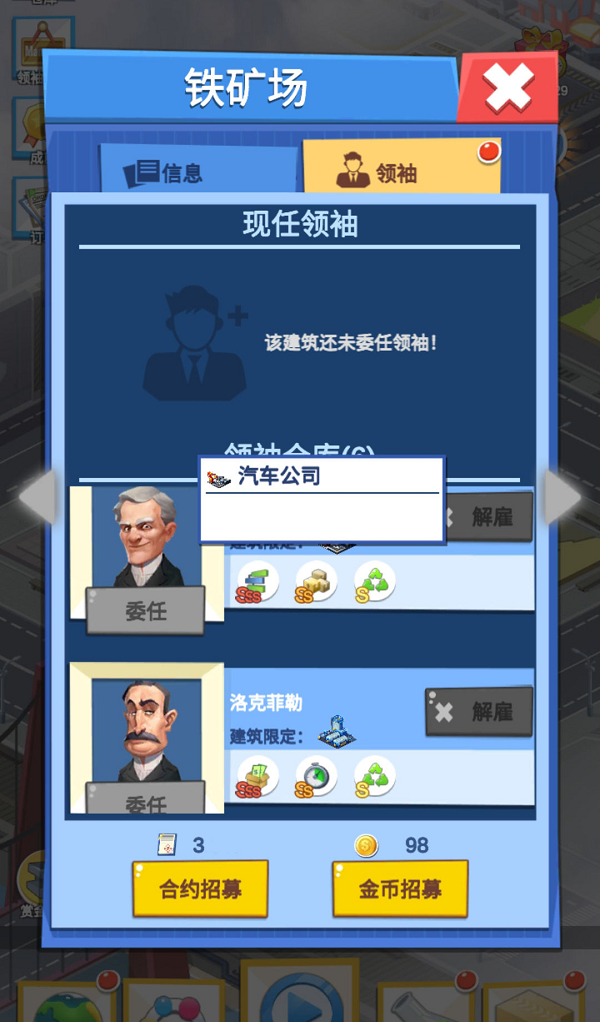Appoint the gray-haired leader with 委任
This screenshot has height=1022, width=600.
[x=146, y=611]
